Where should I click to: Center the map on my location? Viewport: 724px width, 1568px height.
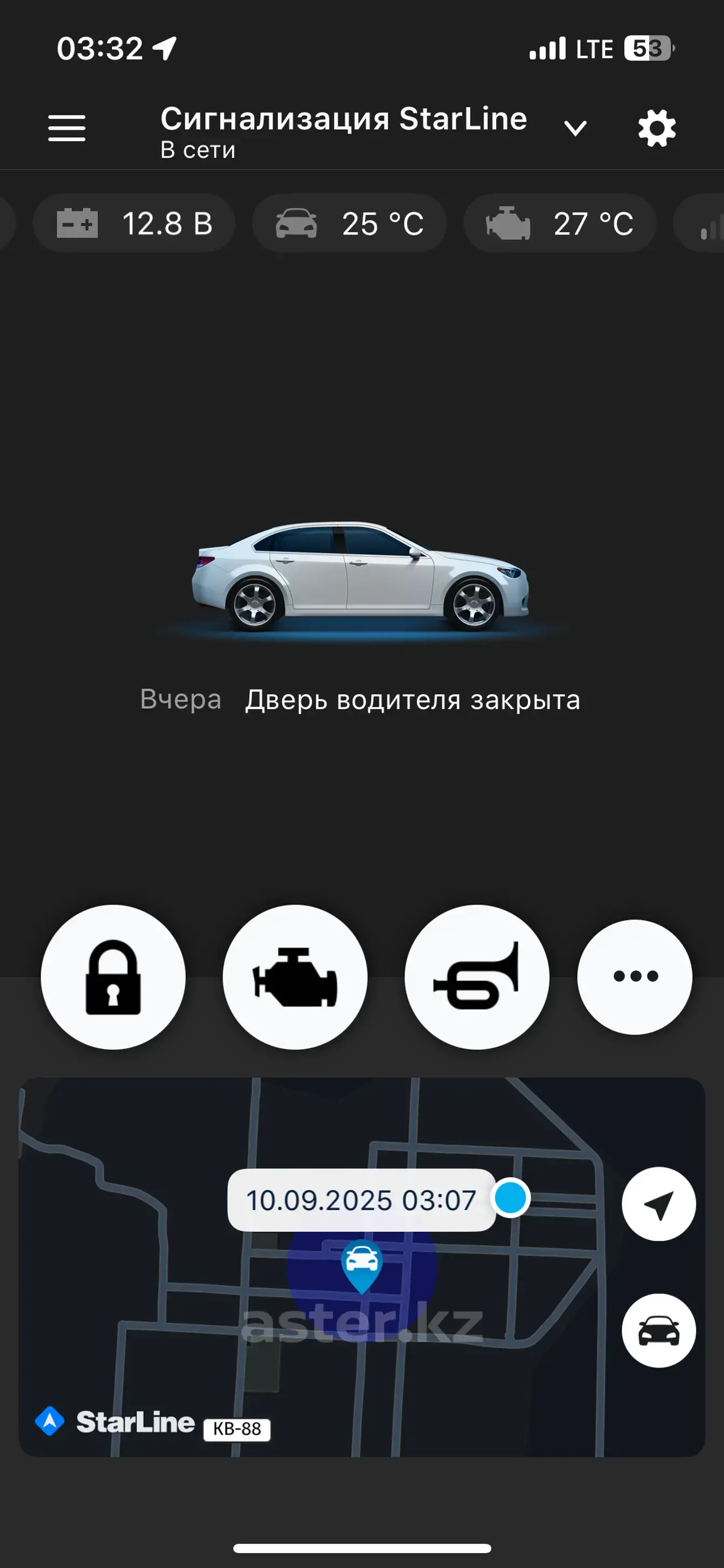(x=658, y=1204)
